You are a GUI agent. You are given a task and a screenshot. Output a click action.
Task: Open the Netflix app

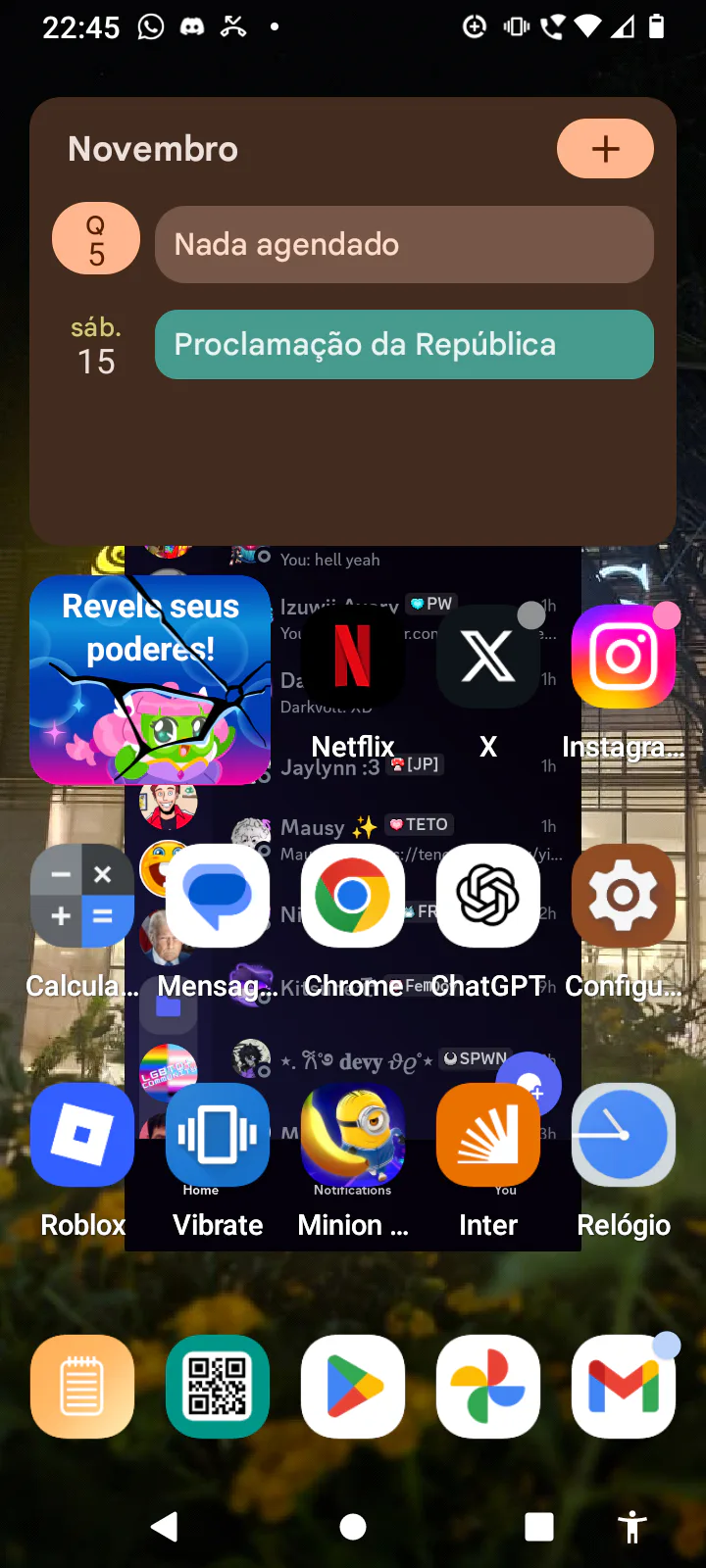353,656
